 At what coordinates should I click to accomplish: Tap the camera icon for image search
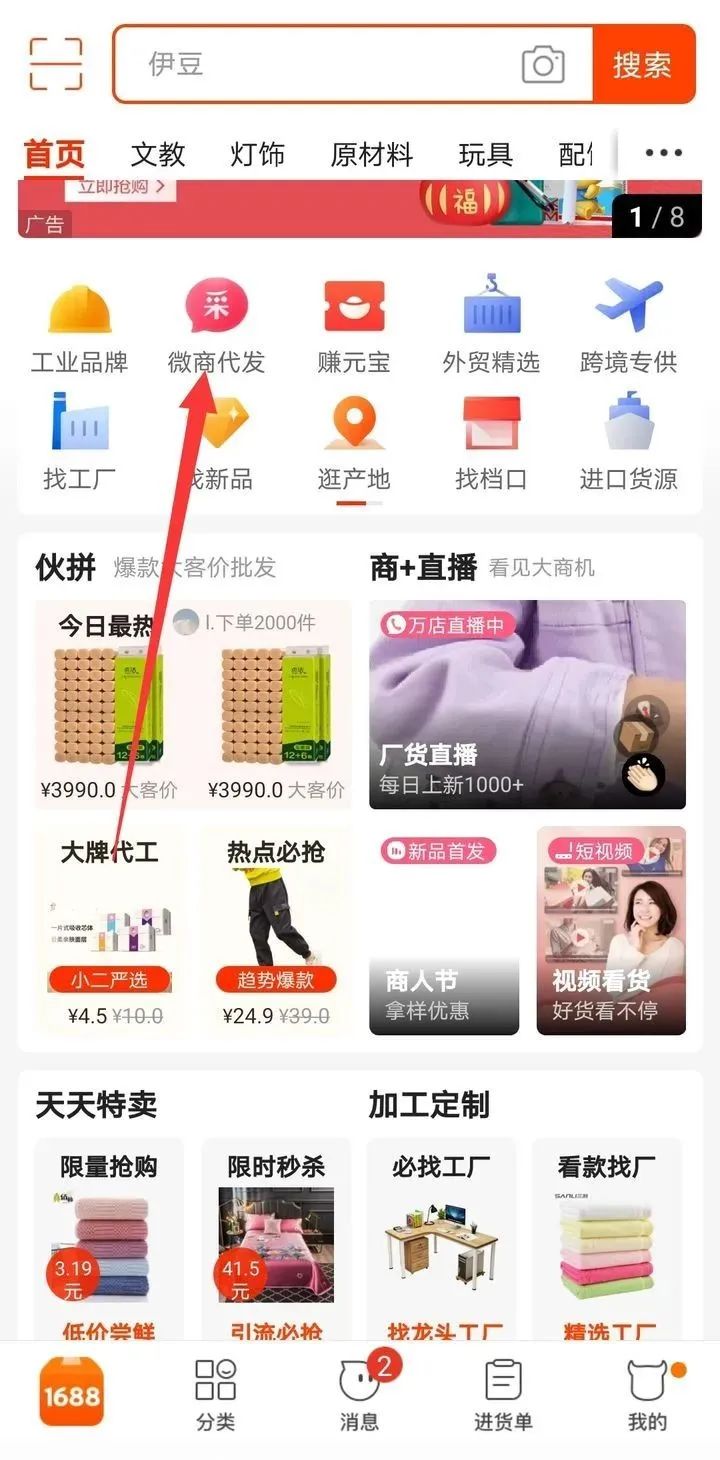pos(543,65)
